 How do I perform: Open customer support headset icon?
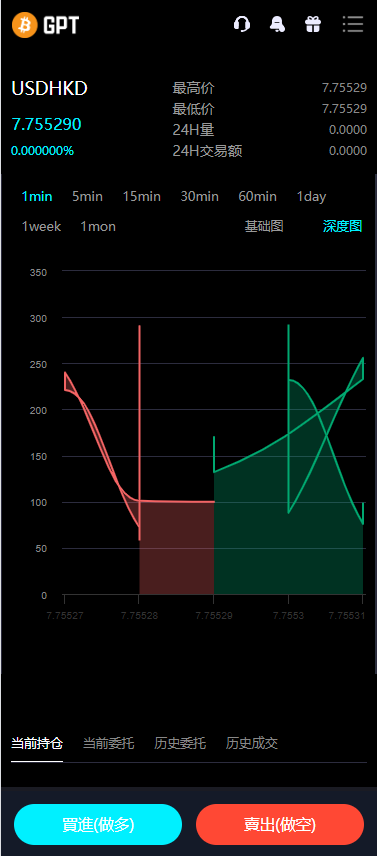coord(242,24)
